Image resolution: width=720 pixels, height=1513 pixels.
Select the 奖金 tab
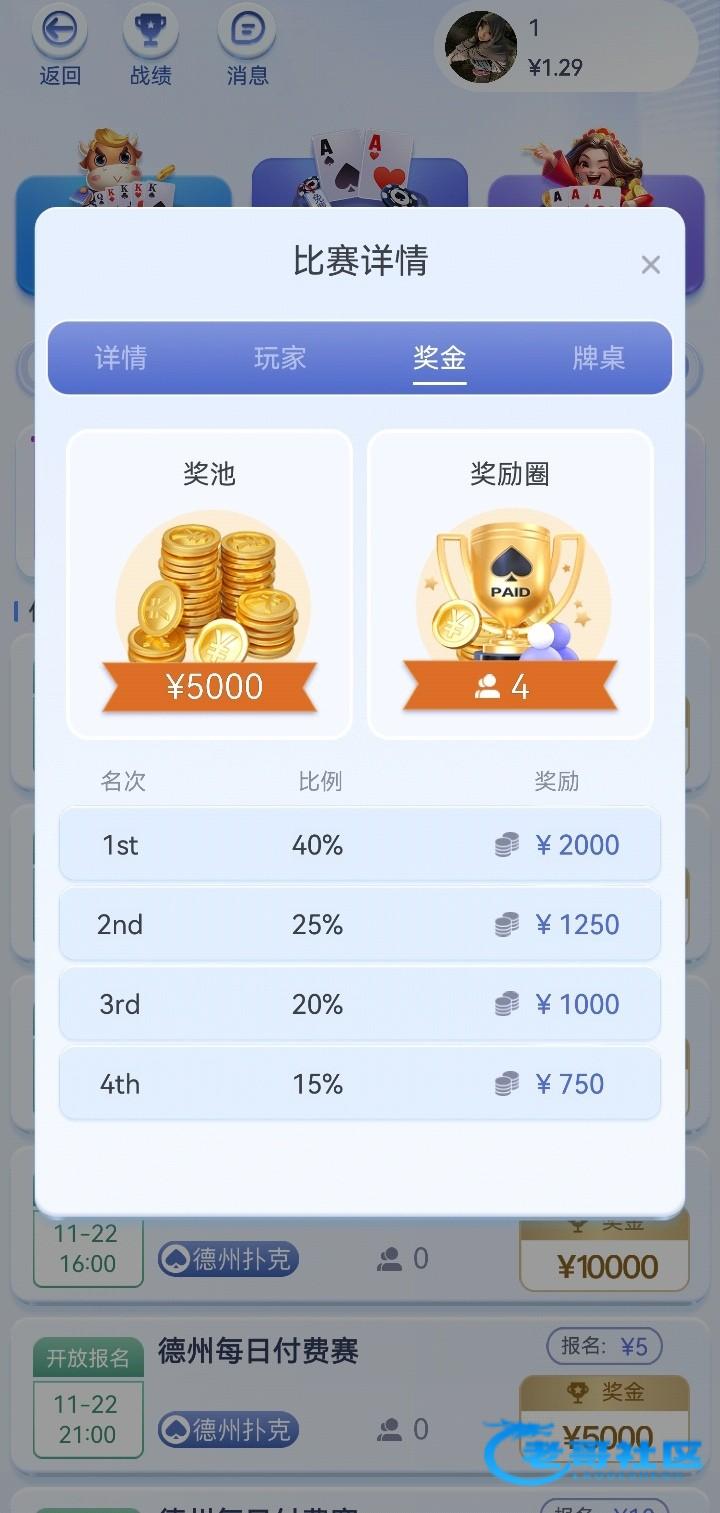(x=440, y=358)
